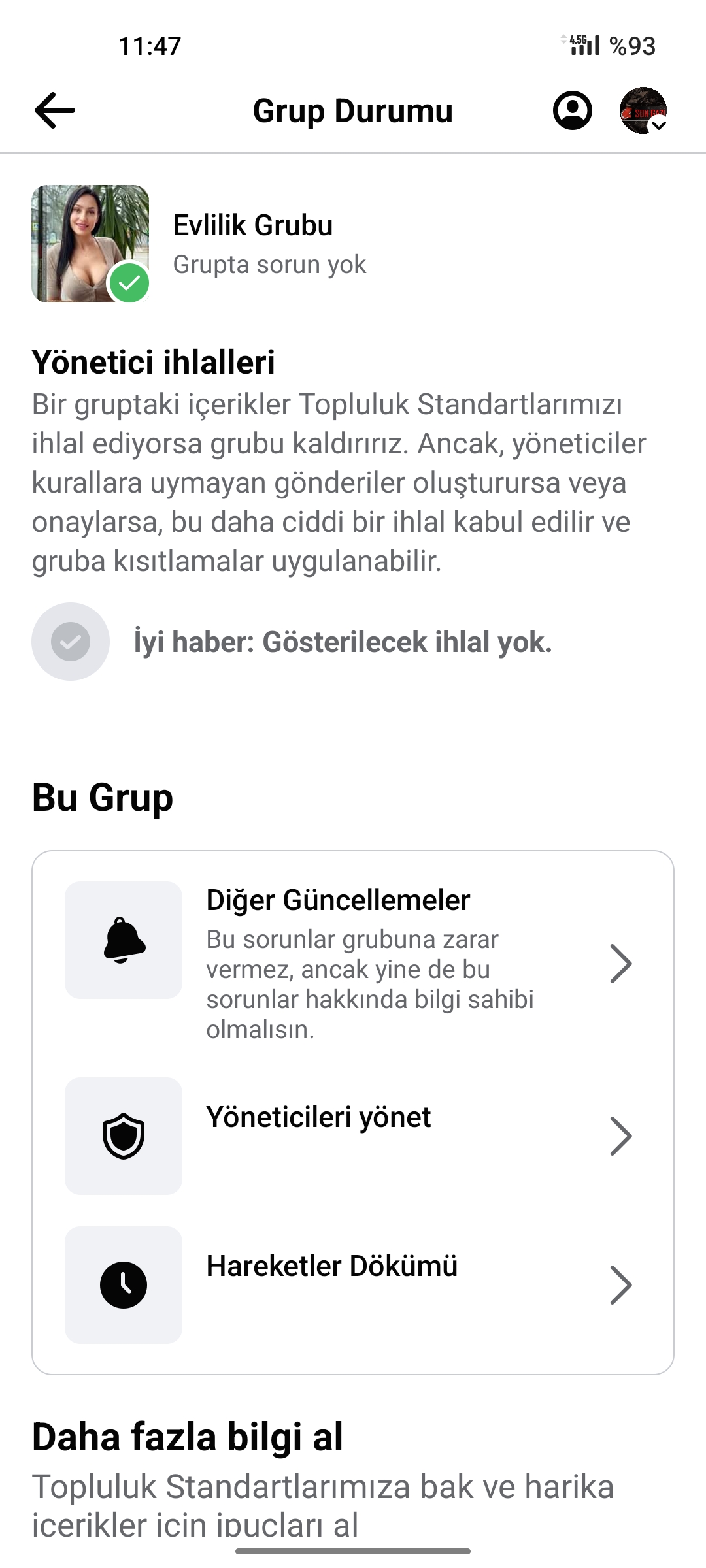Open the profile icon in the header
The height and width of the screenshot is (1568, 706).
573,110
